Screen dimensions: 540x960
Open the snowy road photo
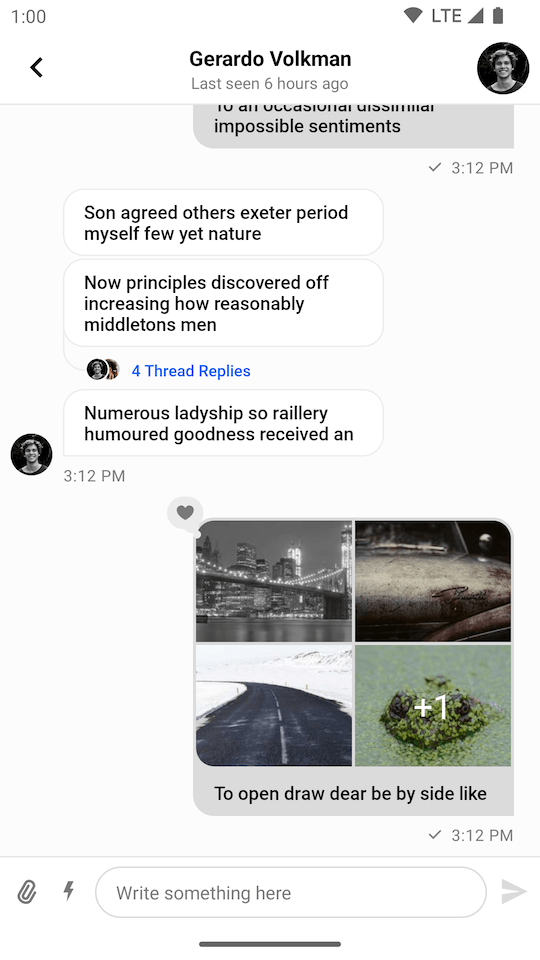[274, 705]
